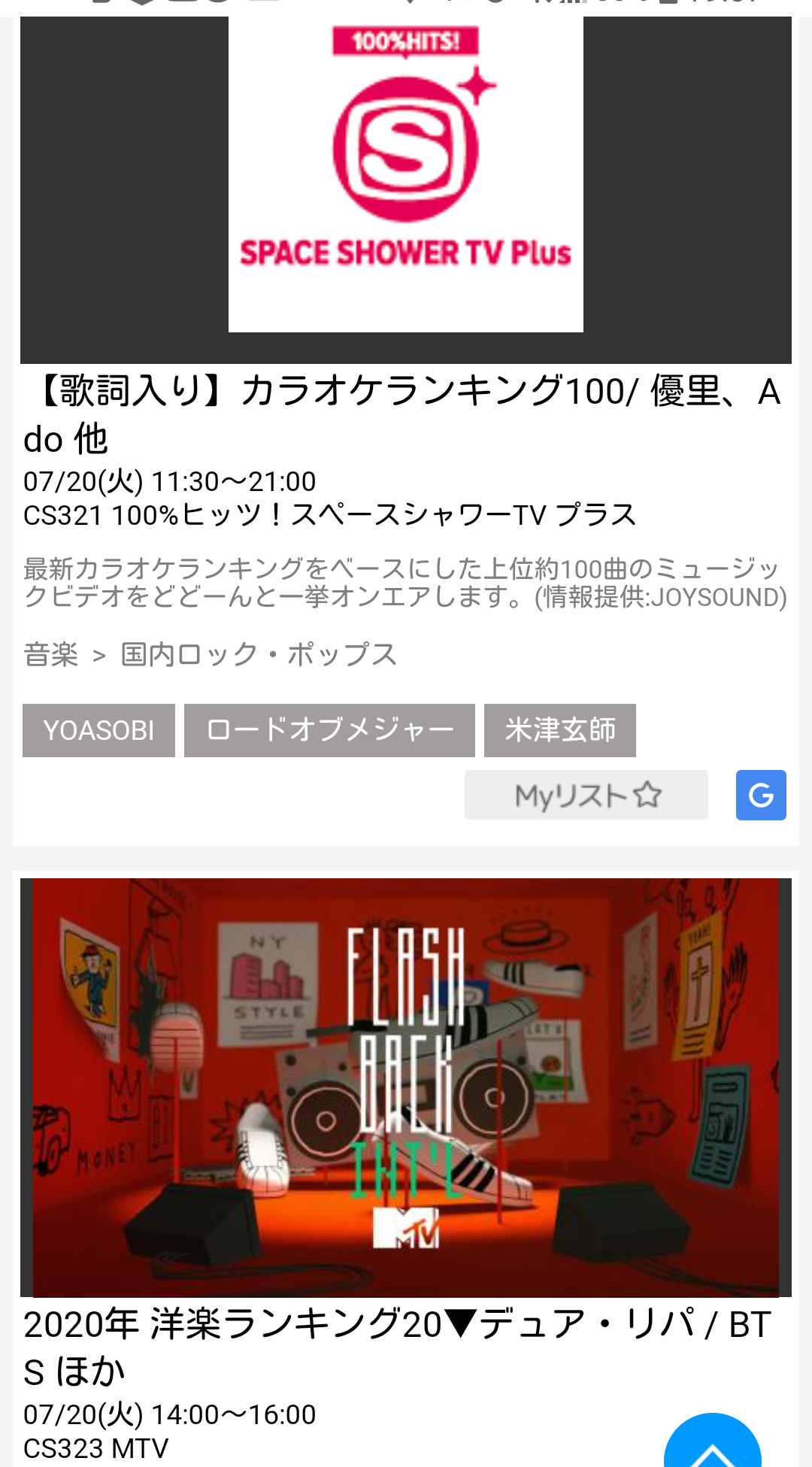Select the YOASOBI tag chip
Image resolution: width=812 pixels, height=1467 pixels.
click(98, 730)
